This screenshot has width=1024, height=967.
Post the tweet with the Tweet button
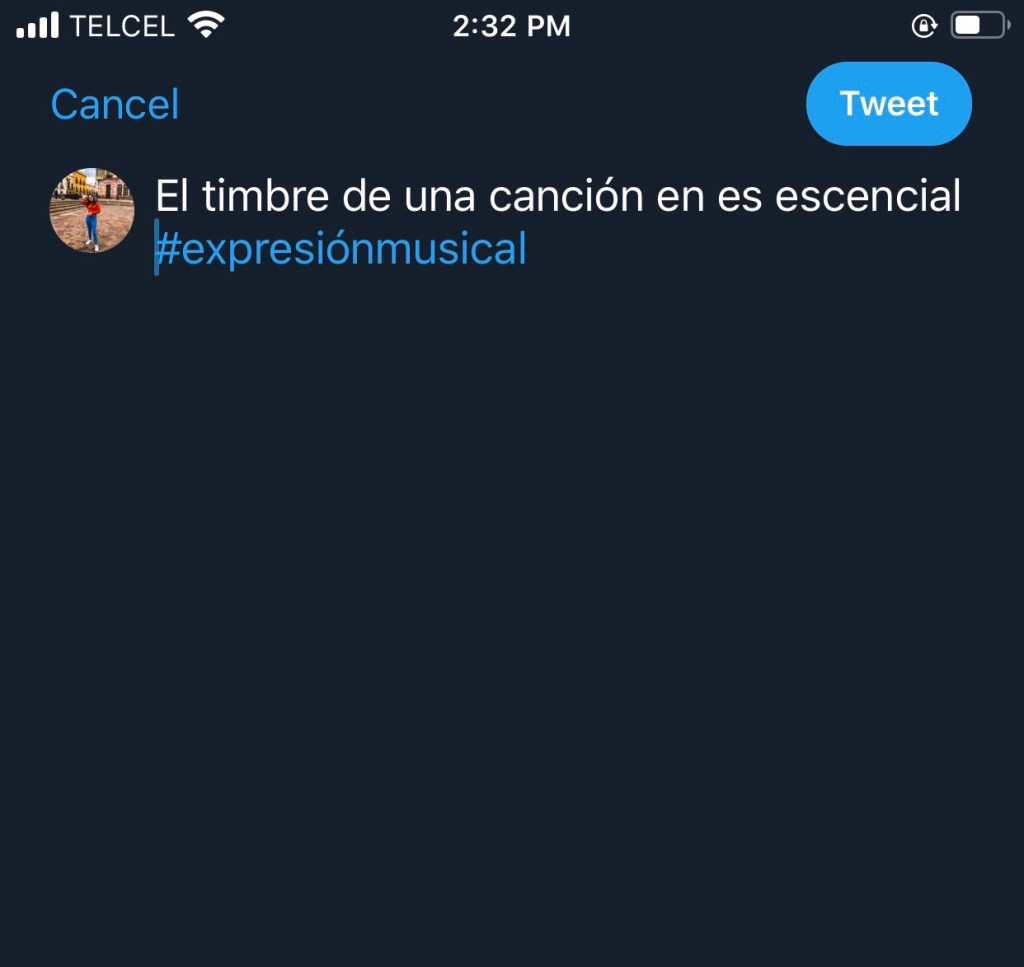point(888,104)
